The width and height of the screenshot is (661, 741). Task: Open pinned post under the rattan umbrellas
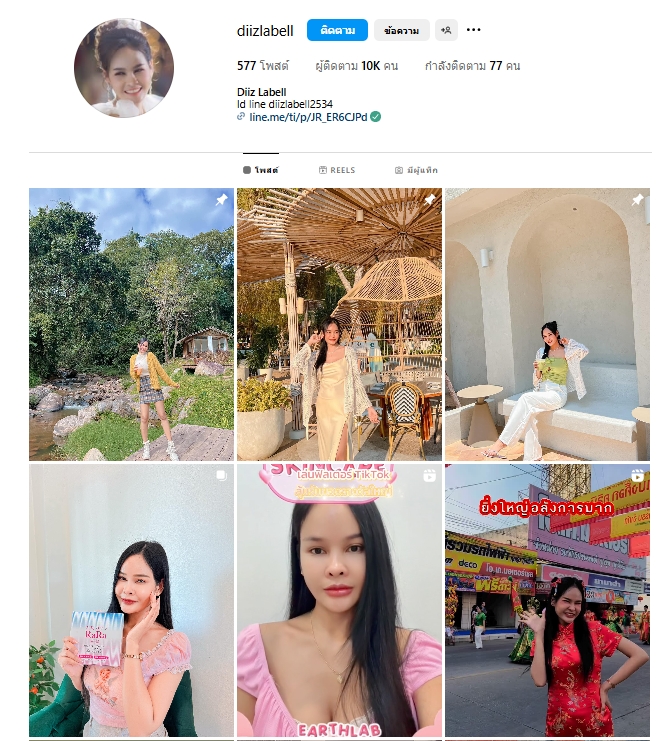click(x=339, y=324)
